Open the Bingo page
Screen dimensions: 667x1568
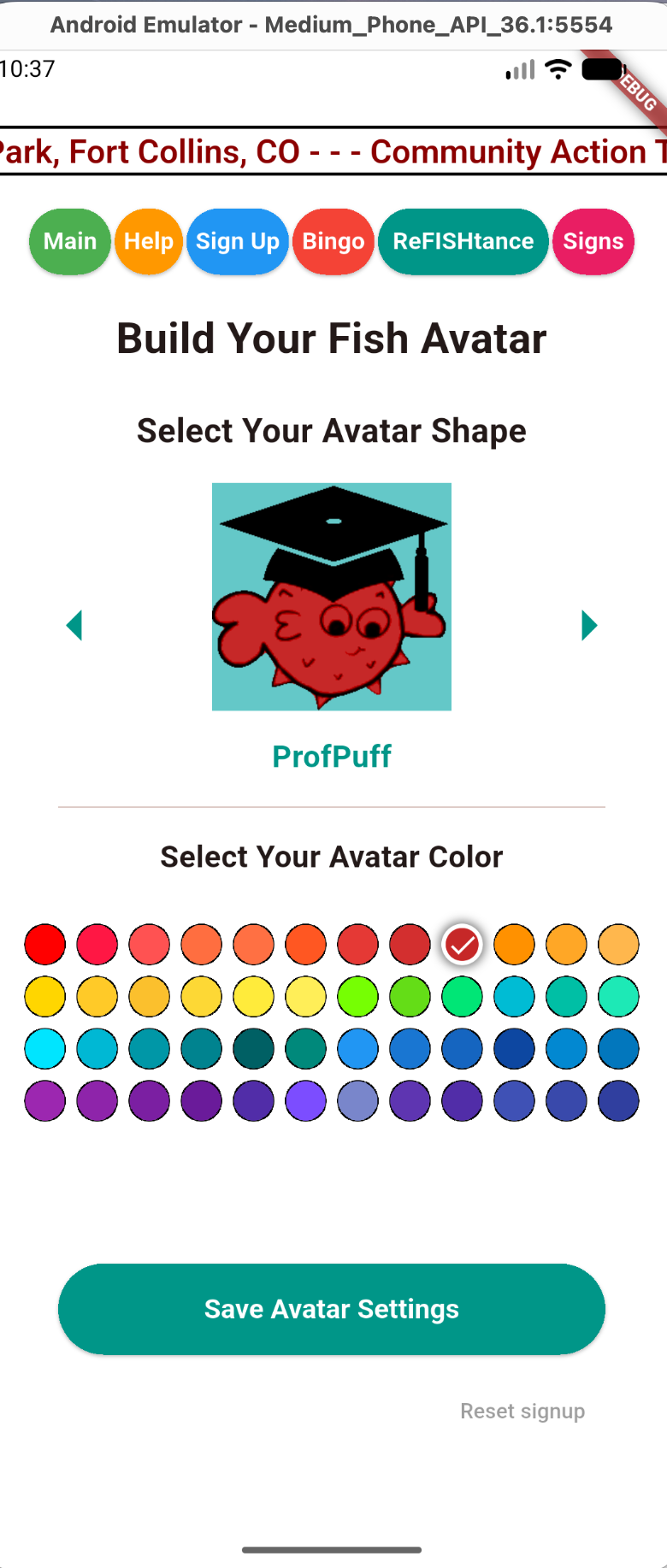(333, 241)
